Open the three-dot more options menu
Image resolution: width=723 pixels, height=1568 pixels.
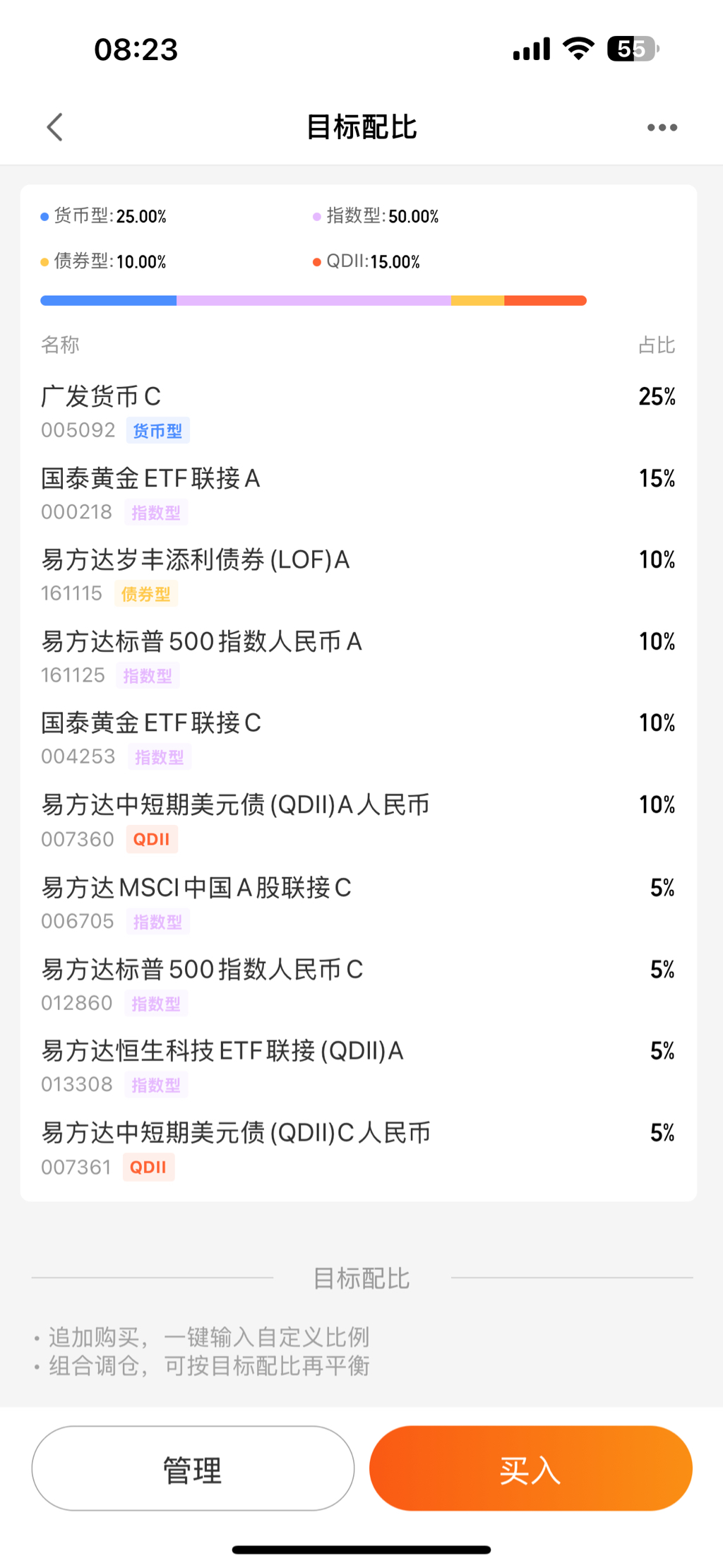click(x=662, y=128)
